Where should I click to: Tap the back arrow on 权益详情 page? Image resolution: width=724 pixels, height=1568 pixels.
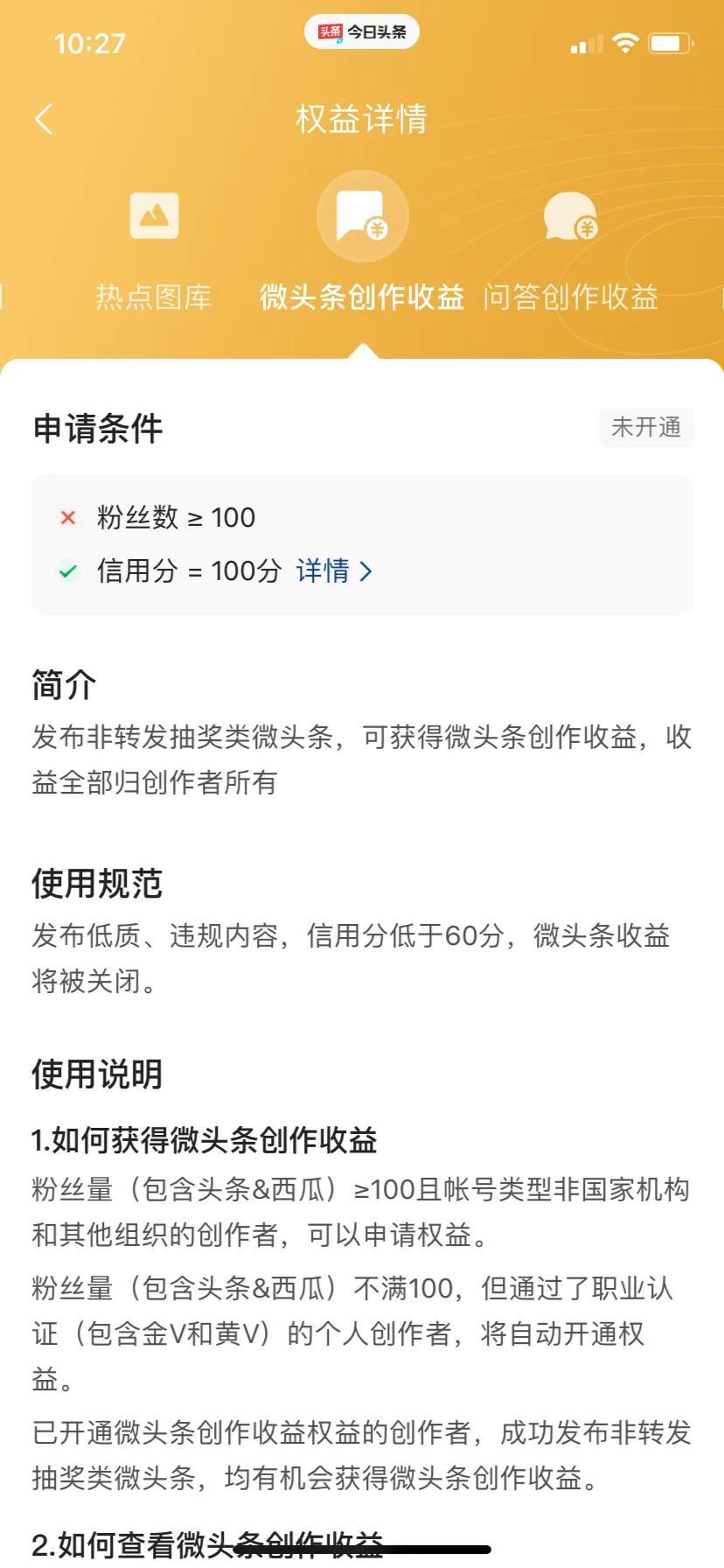(x=44, y=118)
